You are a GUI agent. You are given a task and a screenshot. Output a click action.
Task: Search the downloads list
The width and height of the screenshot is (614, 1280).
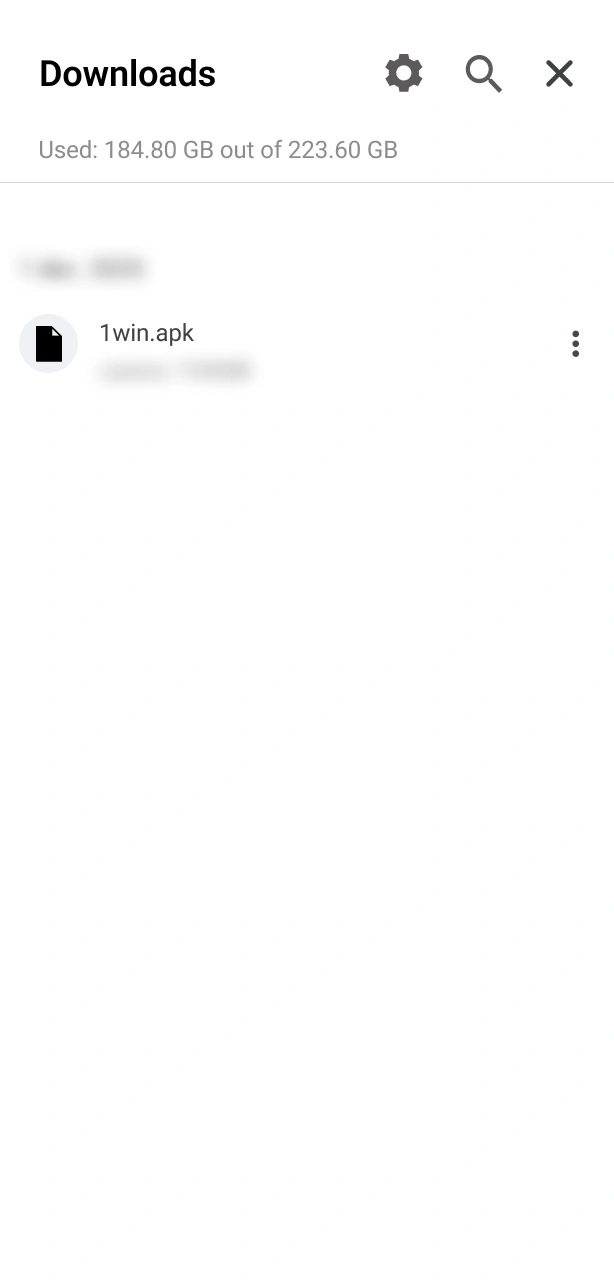(x=483, y=74)
